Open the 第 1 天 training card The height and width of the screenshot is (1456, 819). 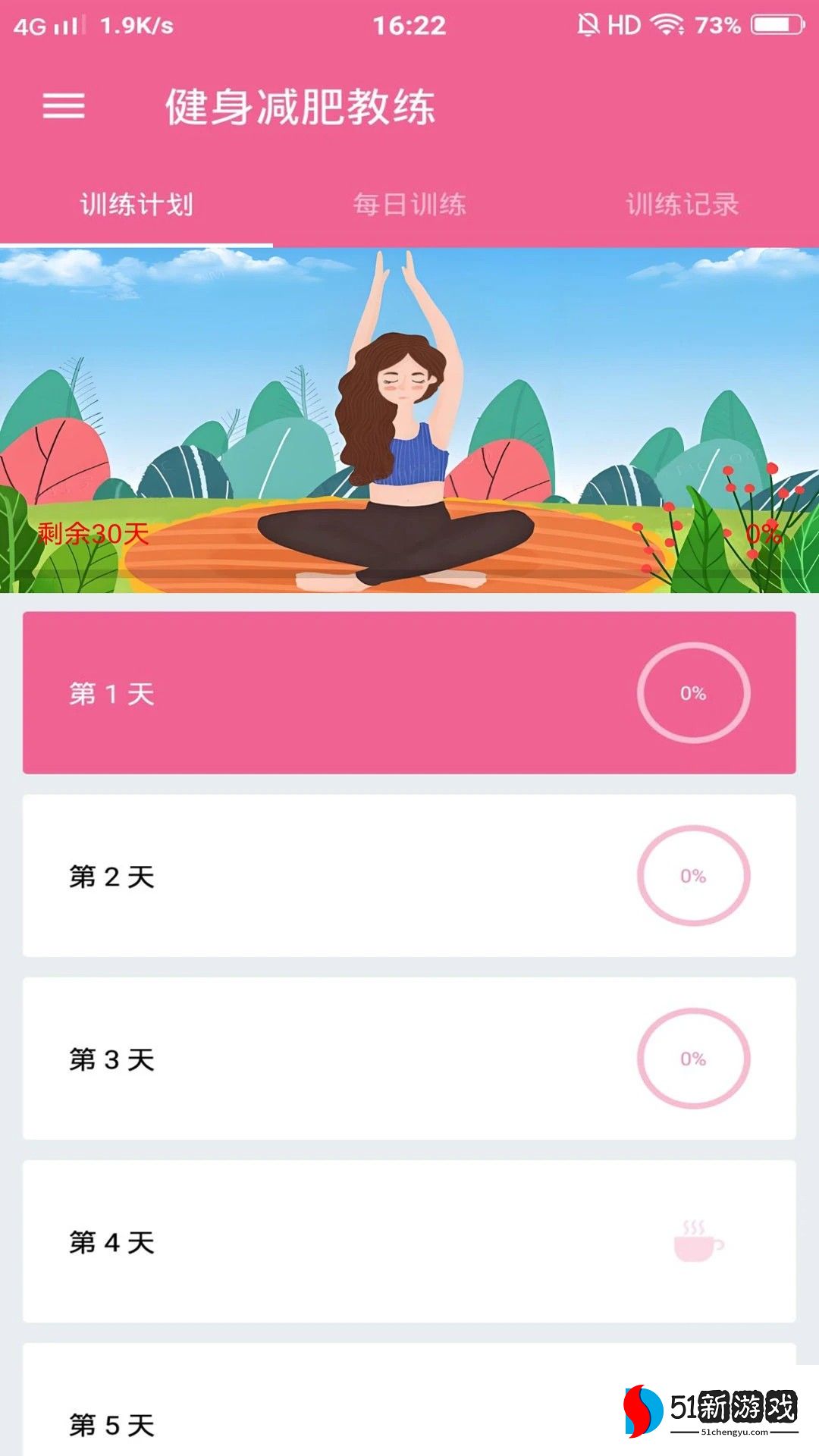[x=409, y=693]
